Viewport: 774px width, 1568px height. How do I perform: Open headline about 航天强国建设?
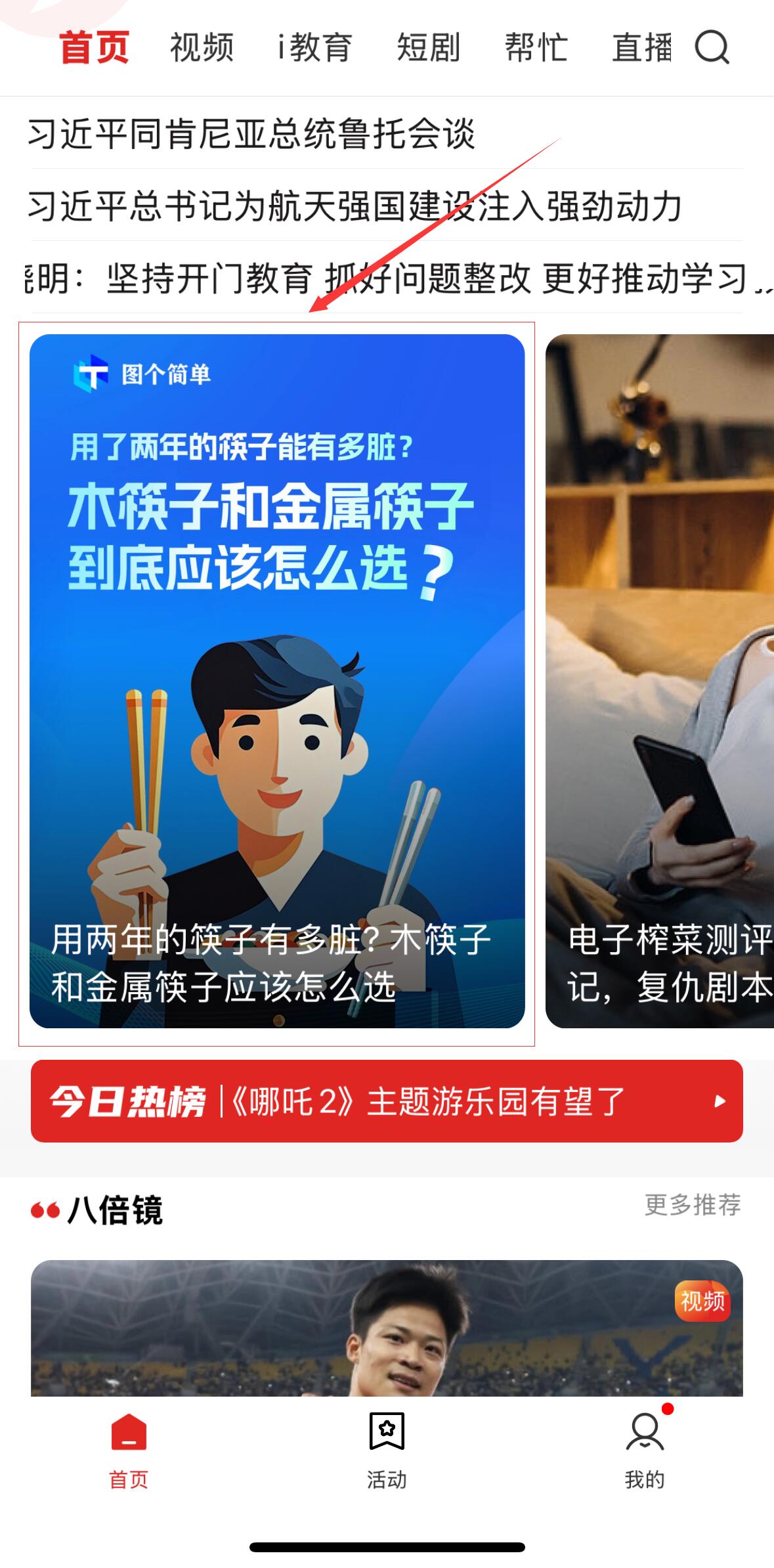[x=355, y=206]
